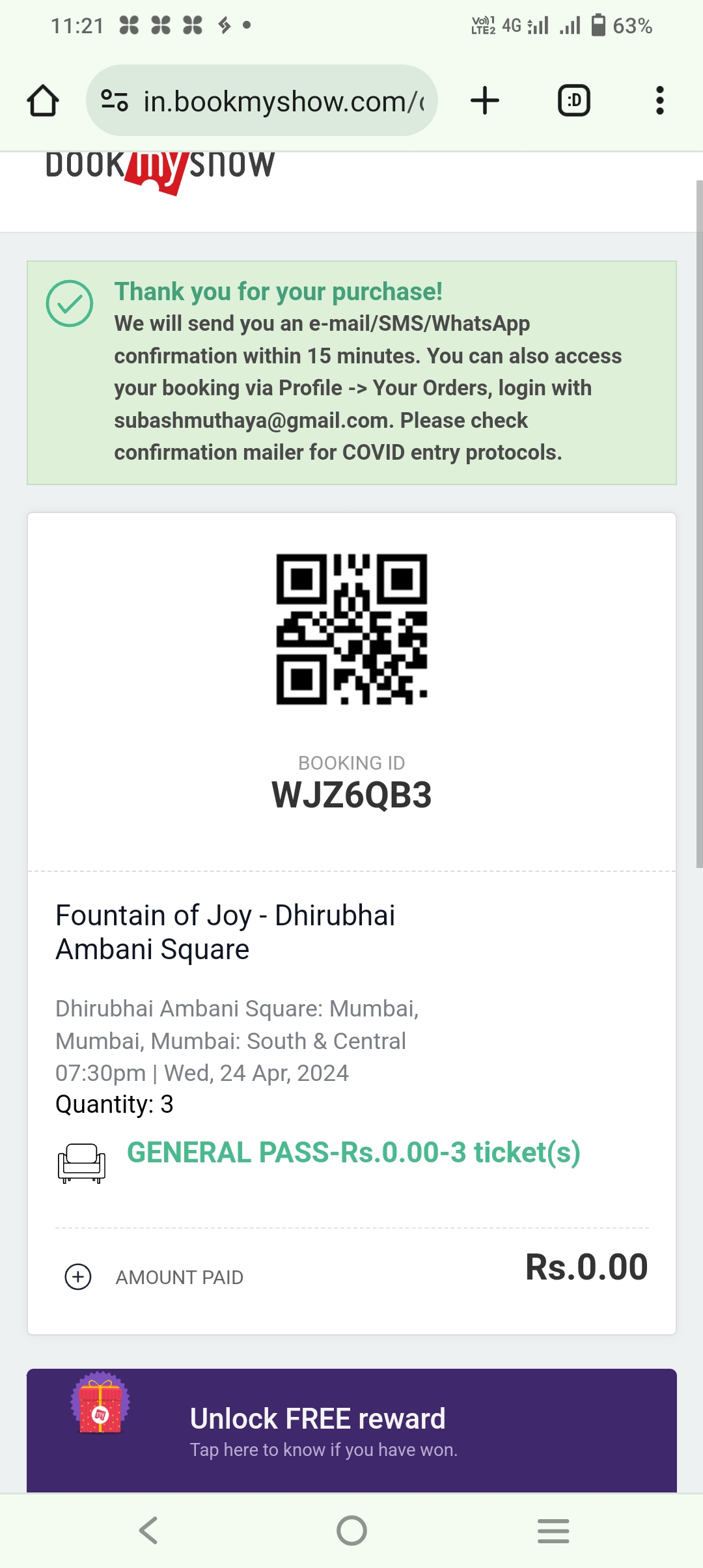Expand the Amount Paid breakdown

78,1276
